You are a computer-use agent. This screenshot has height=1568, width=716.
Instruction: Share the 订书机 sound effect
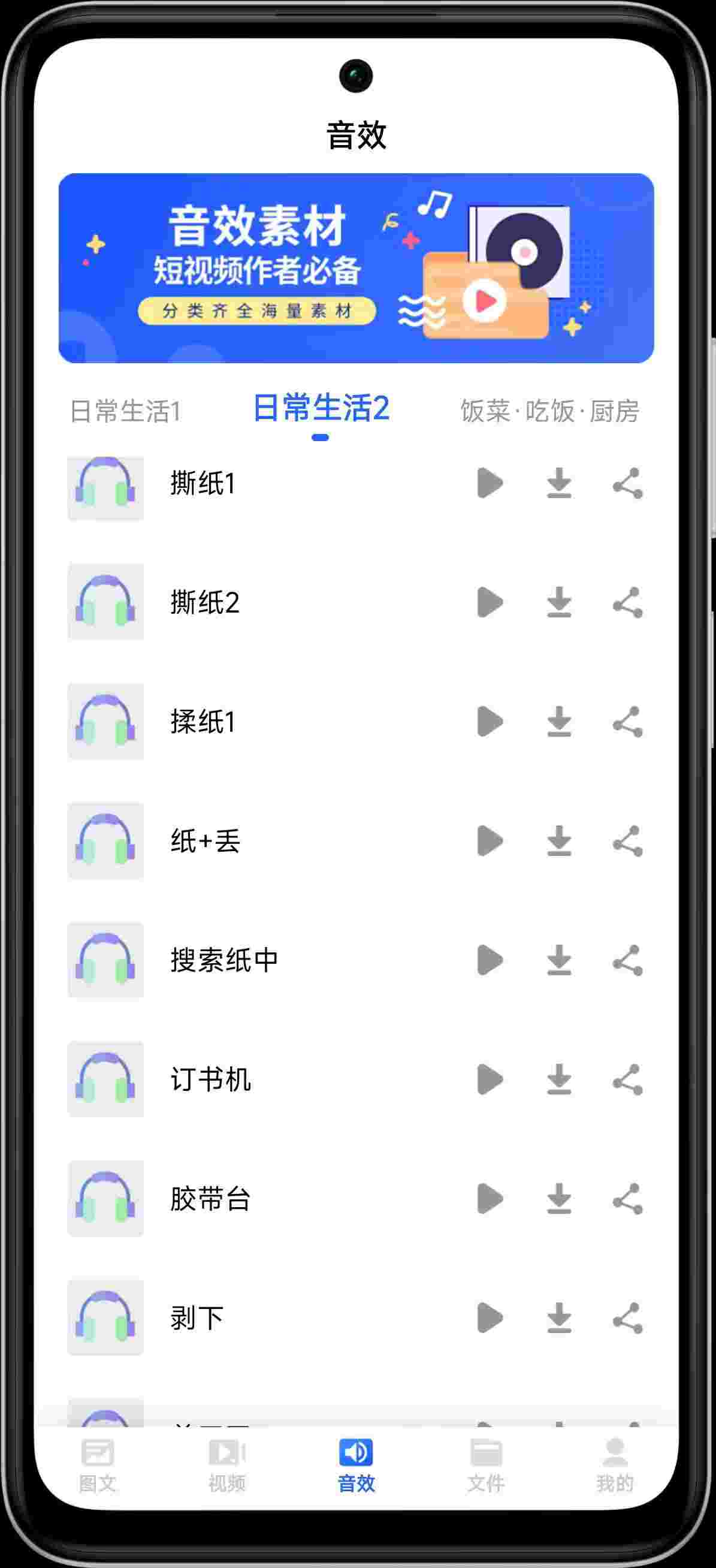[627, 1080]
